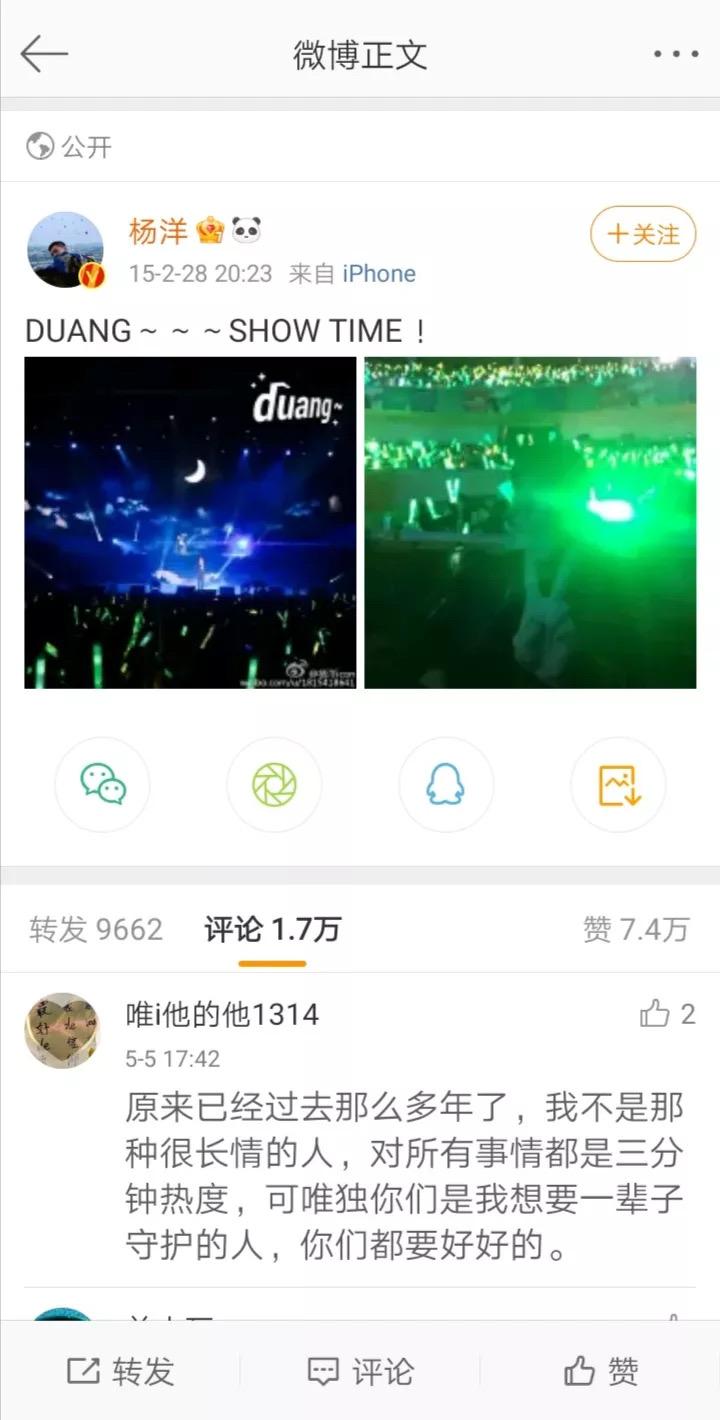Save the post images with download icon
The height and width of the screenshot is (1420, 720).
[x=617, y=786]
